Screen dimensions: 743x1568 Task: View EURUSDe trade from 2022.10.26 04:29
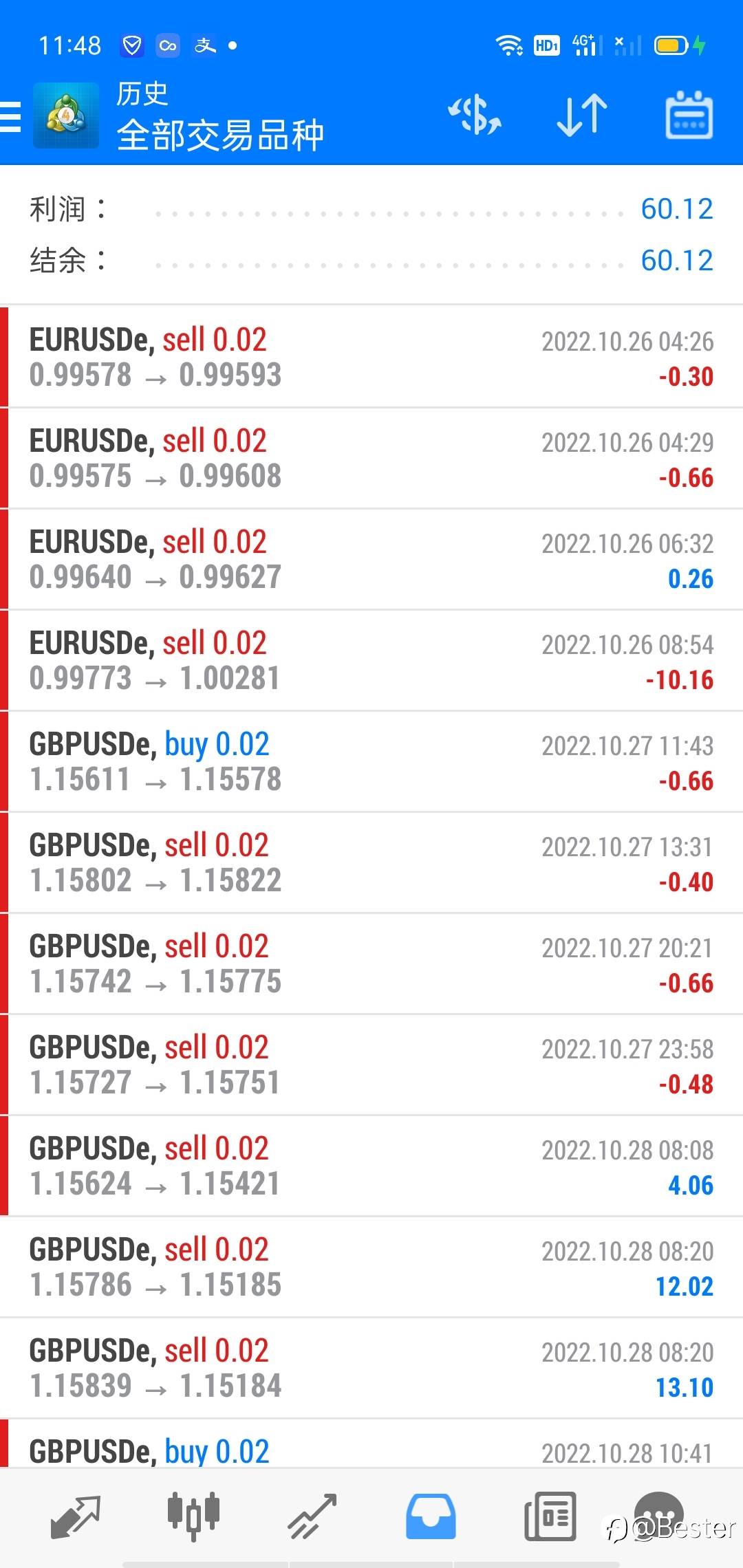[371, 458]
